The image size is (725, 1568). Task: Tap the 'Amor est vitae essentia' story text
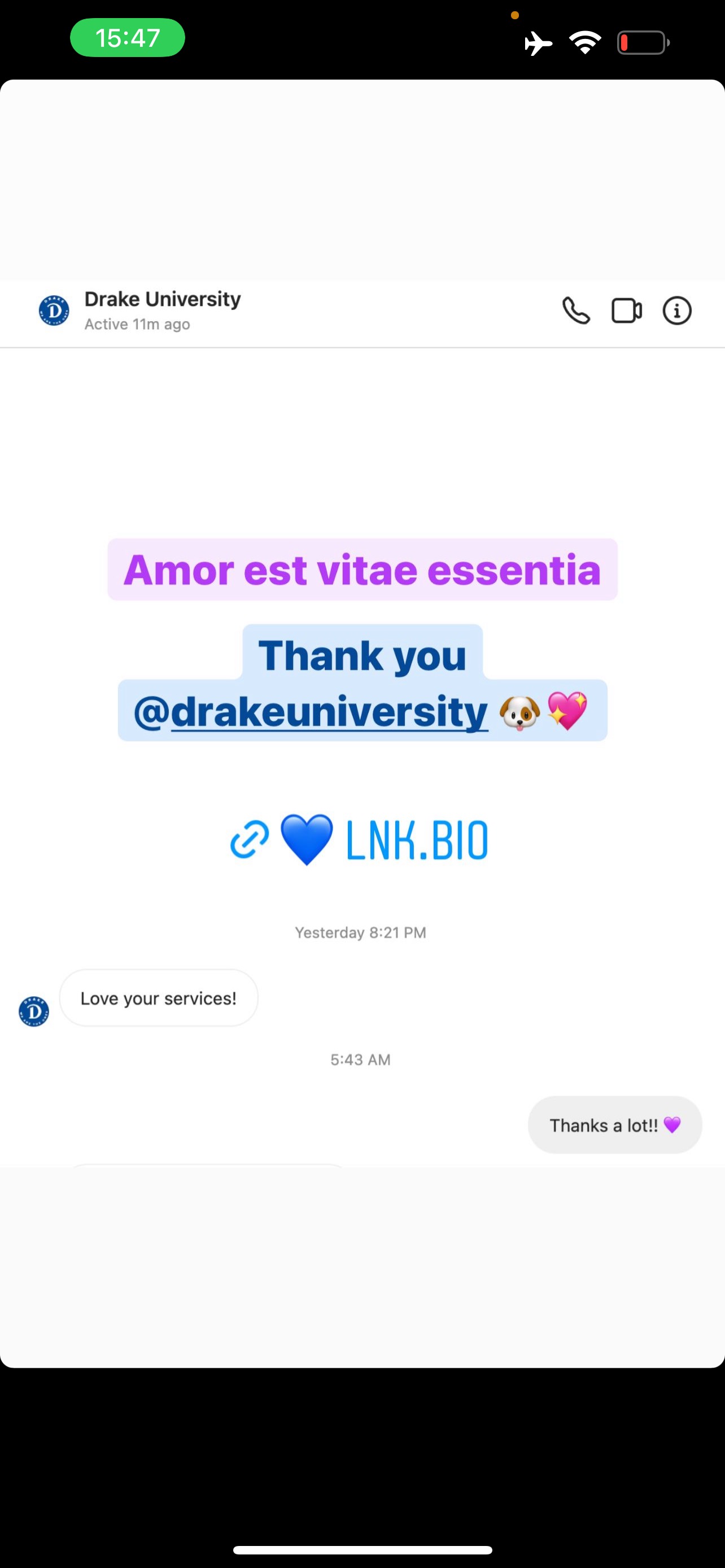pyautogui.click(x=362, y=569)
